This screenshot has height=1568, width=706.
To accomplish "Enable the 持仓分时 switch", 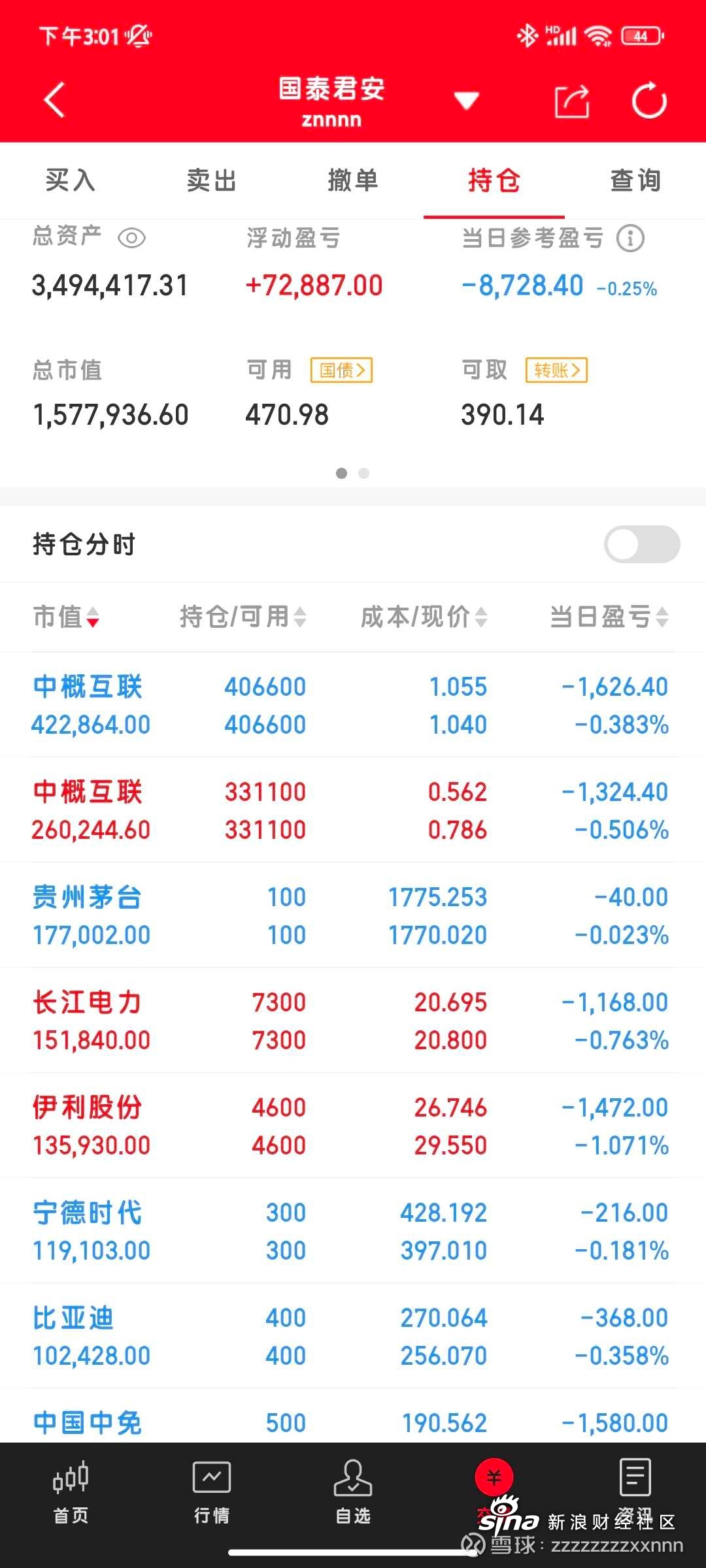I will 642,544.
